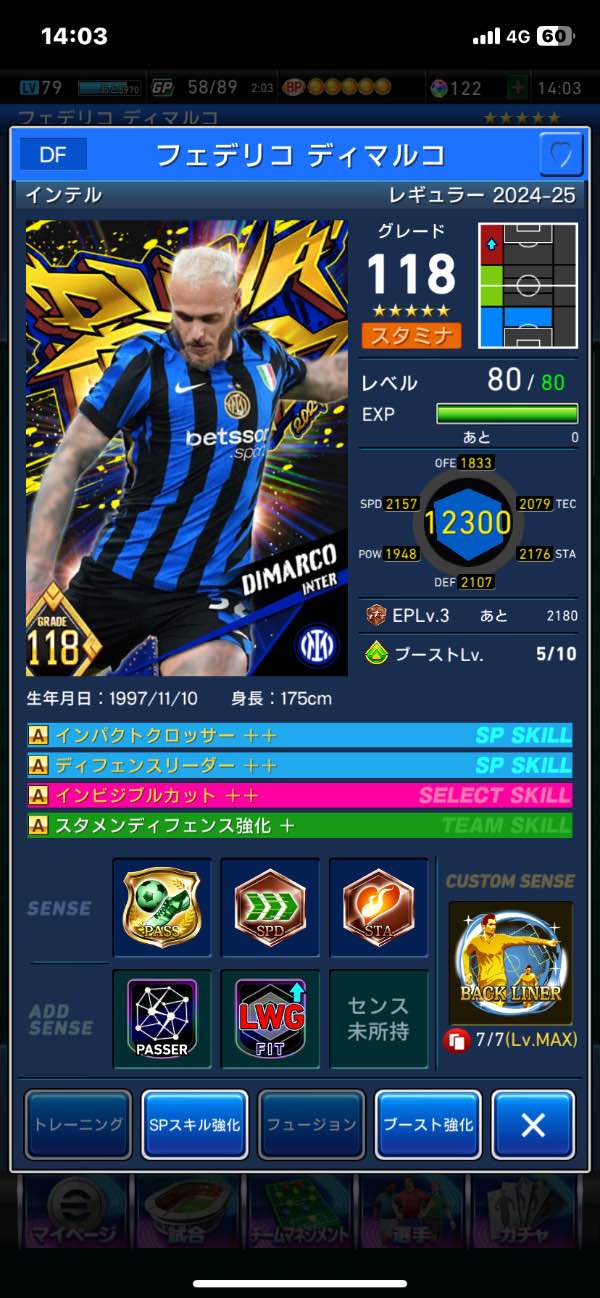
Task: View ディフェンスリーダー SP skill details
Action: (x=299, y=766)
